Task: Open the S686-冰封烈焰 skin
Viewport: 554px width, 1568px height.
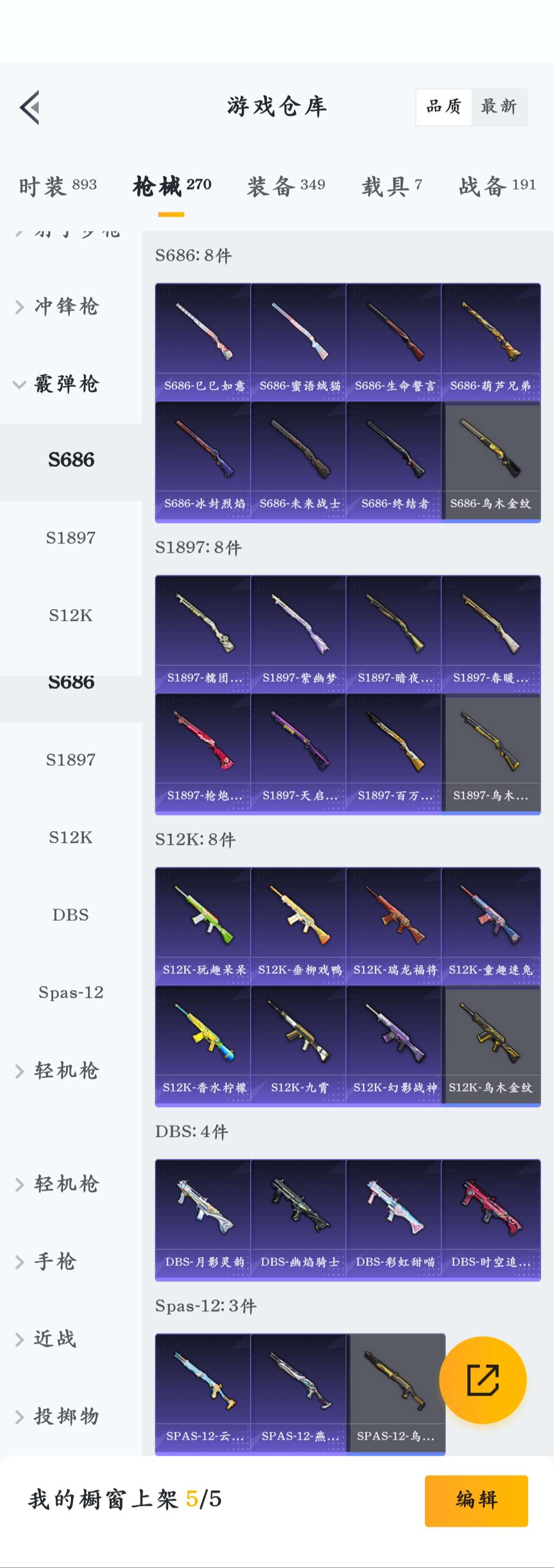Action: click(x=203, y=459)
